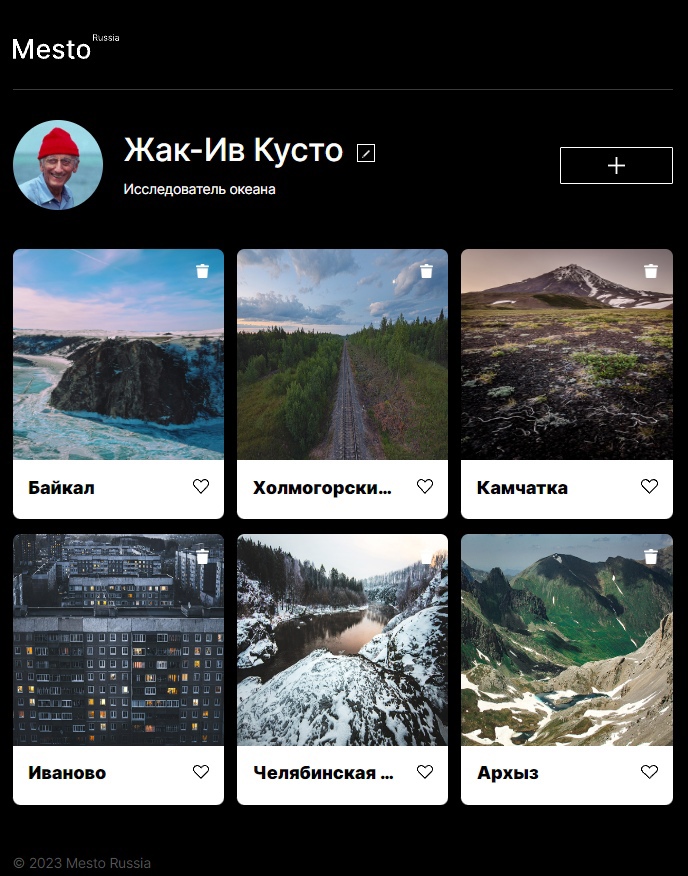Tap the profile avatar photo

point(58,166)
